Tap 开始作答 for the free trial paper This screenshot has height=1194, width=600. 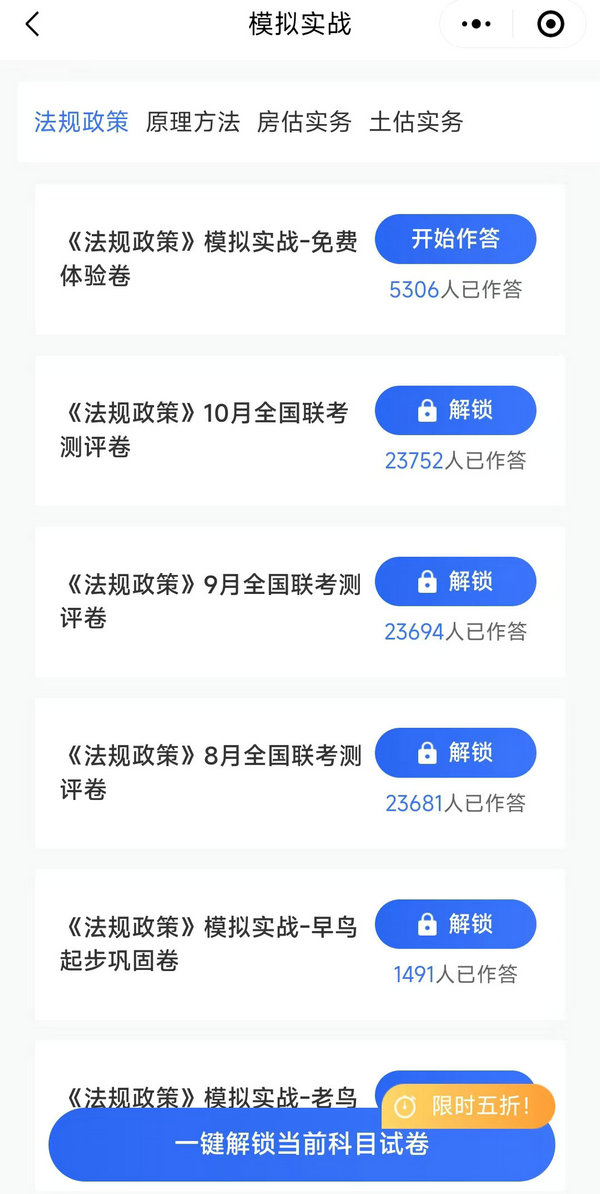pyautogui.click(x=455, y=239)
